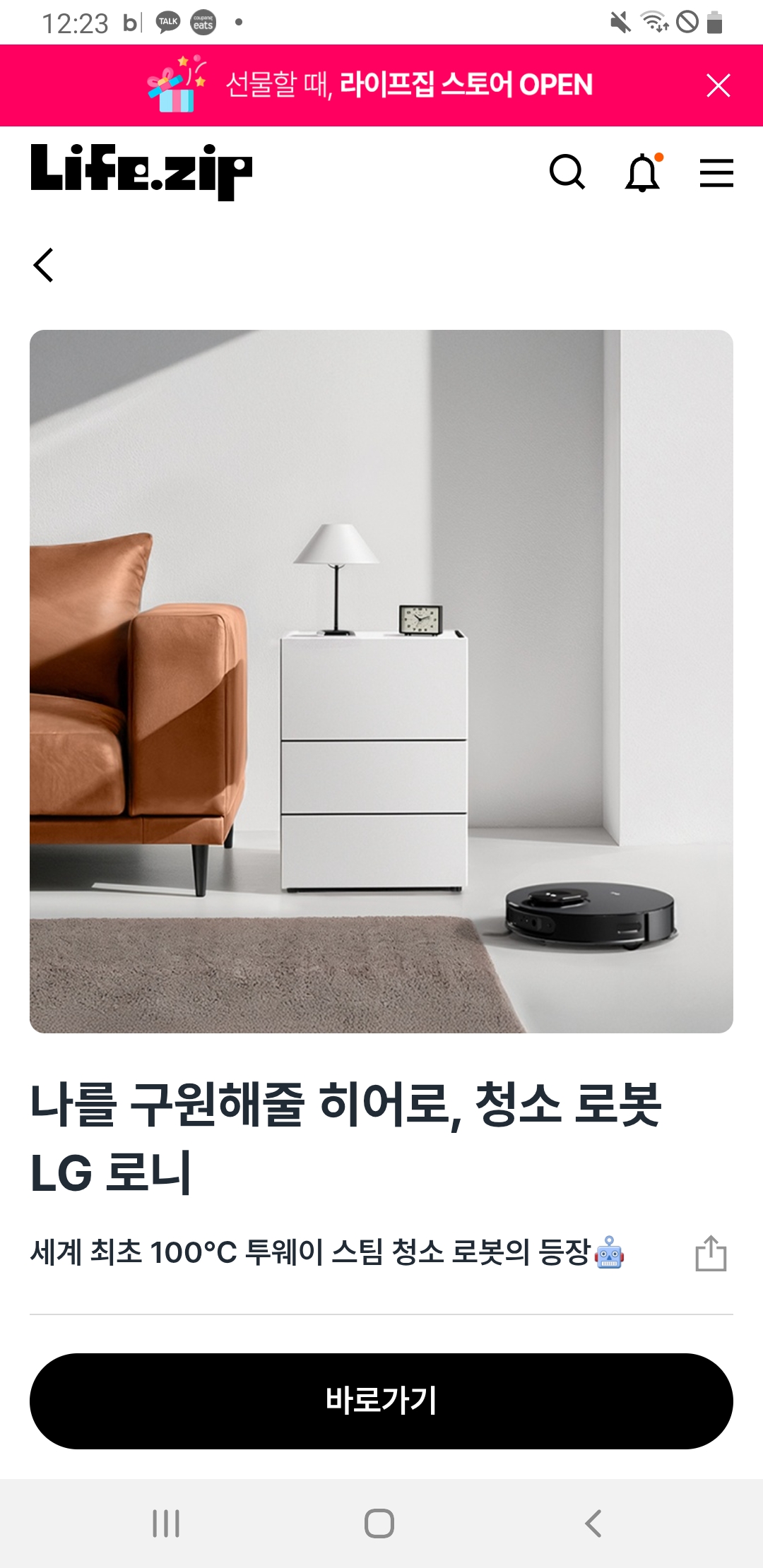This screenshot has width=763, height=1568.
Task: Dismiss the Life.zip store OPEN banner
Action: [718, 85]
